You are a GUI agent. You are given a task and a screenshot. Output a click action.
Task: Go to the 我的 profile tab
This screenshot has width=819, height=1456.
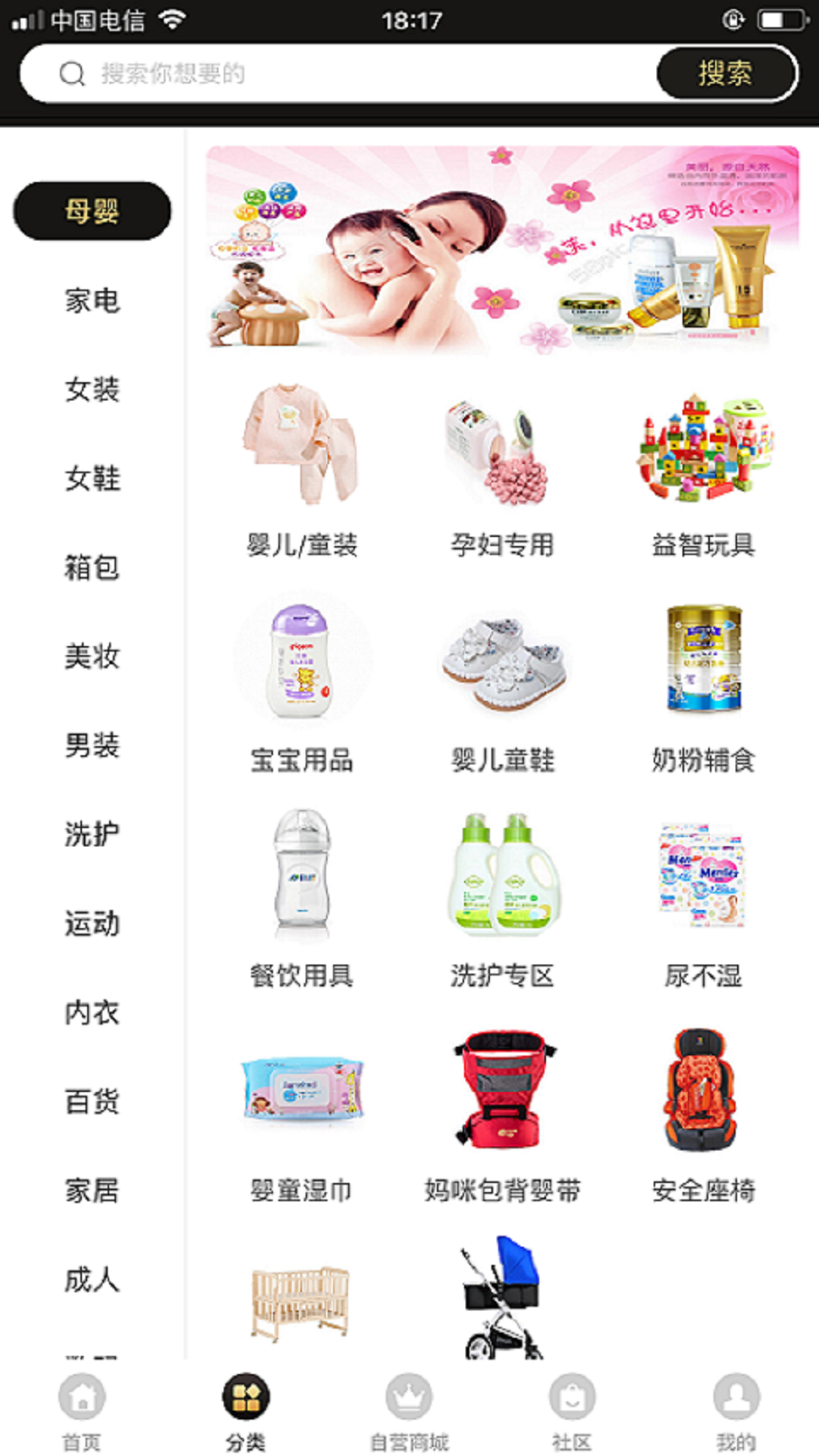point(736,1412)
